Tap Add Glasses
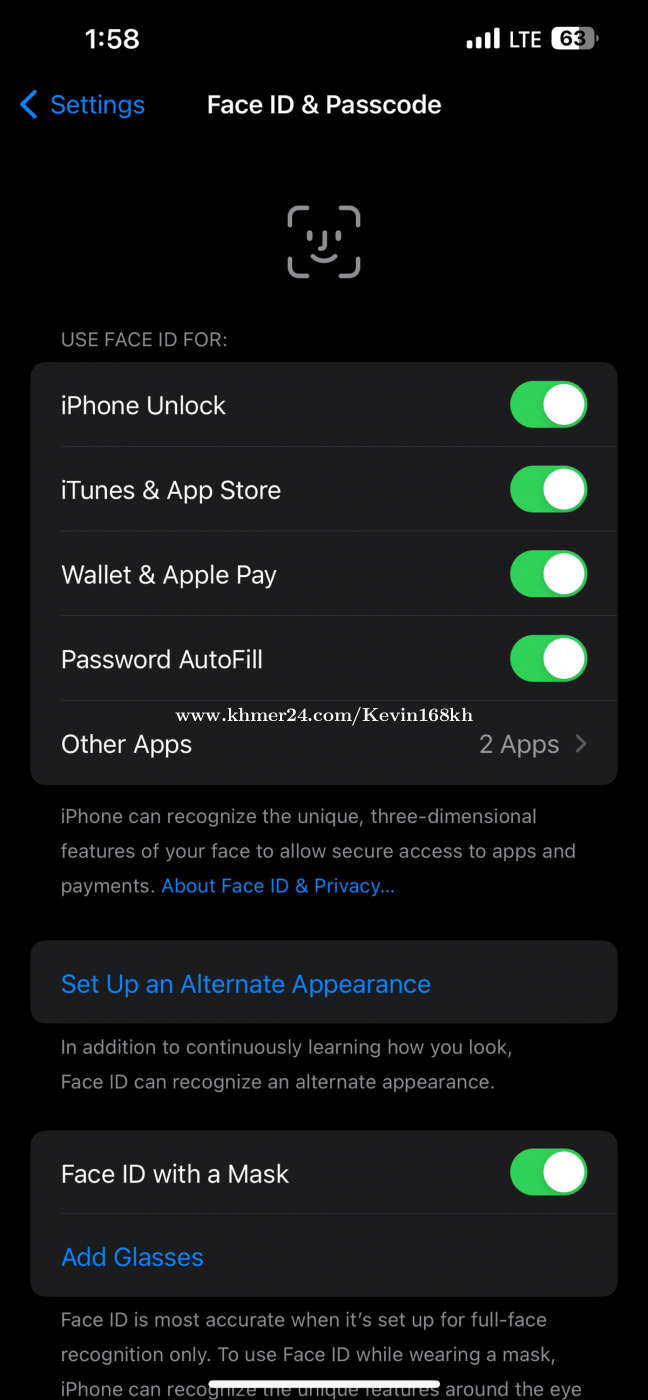Image resolution: width=648 pixels, height=1400 pixels. tap(132, 1257)
